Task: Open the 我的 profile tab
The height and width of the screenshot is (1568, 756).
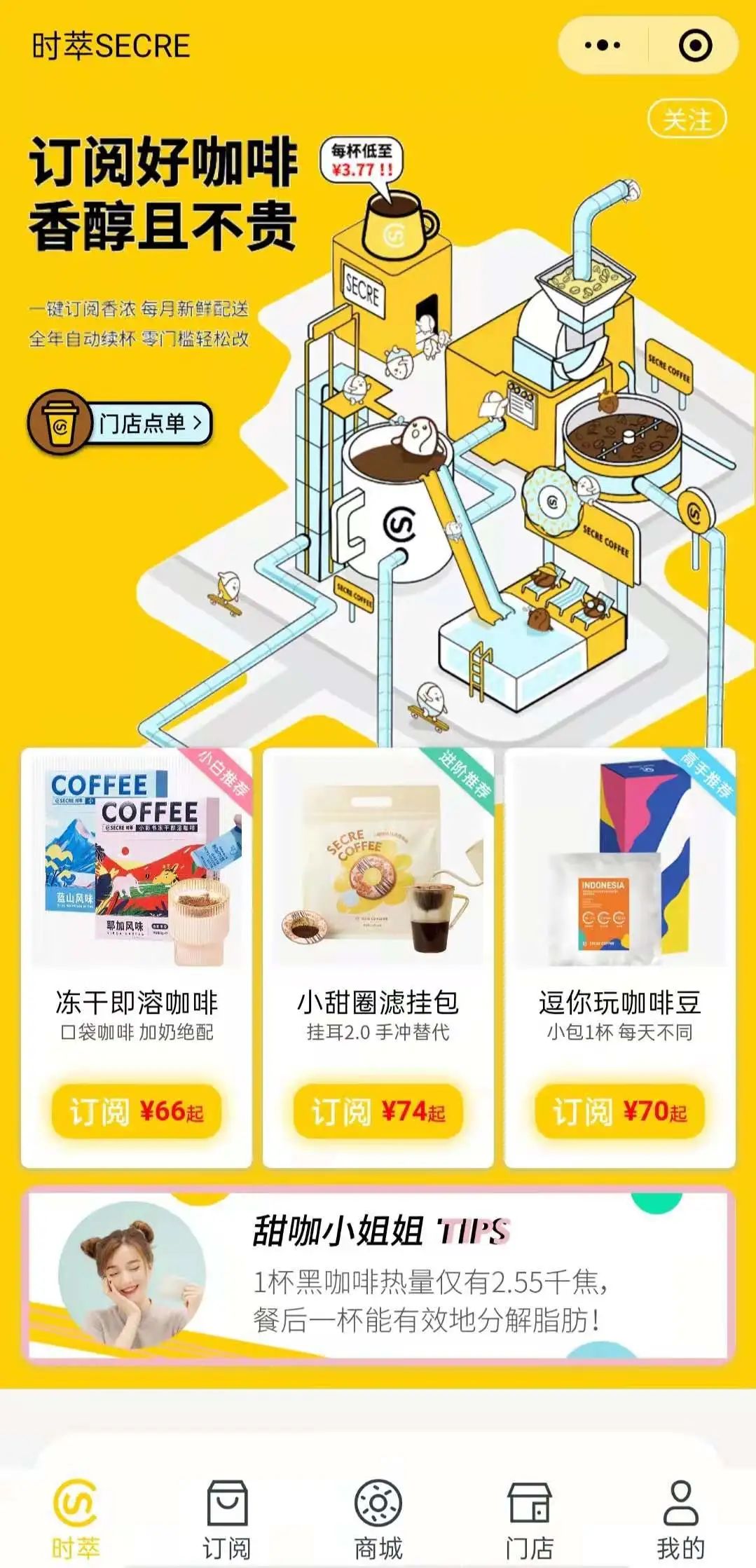Action: coord(680,1518)
